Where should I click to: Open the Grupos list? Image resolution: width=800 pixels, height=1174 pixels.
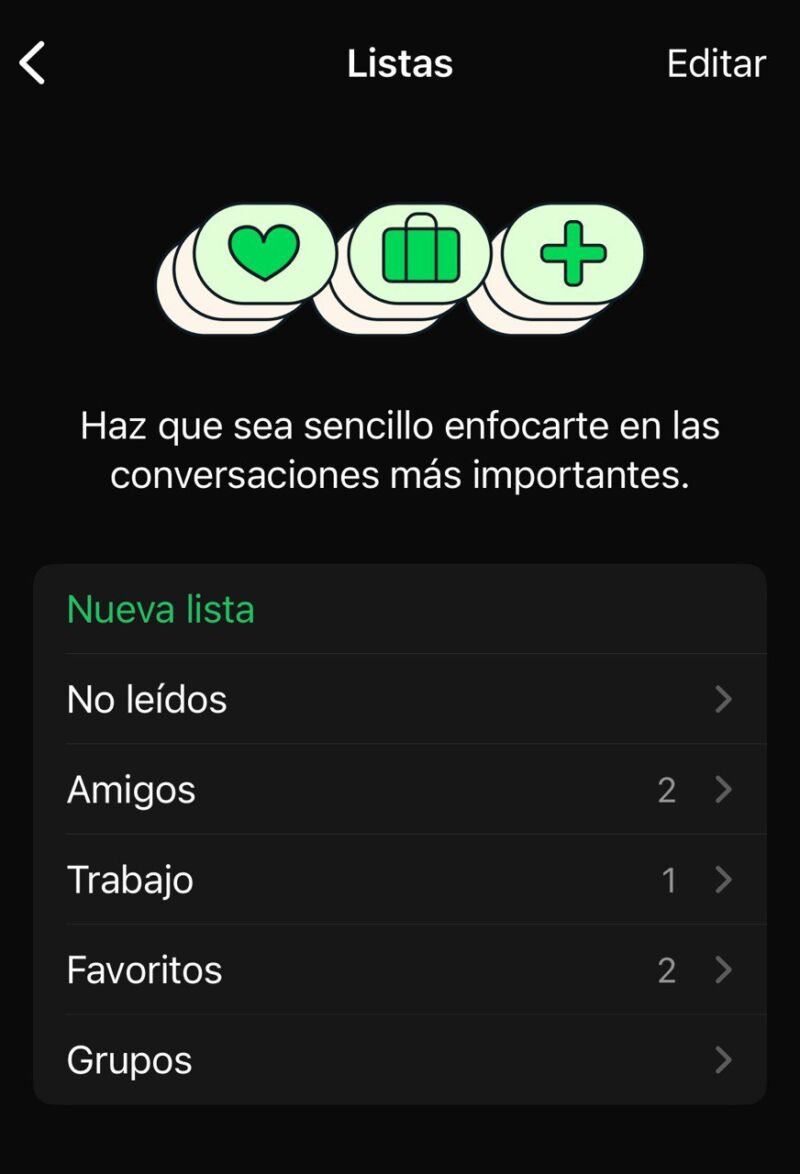point(400,1060)
